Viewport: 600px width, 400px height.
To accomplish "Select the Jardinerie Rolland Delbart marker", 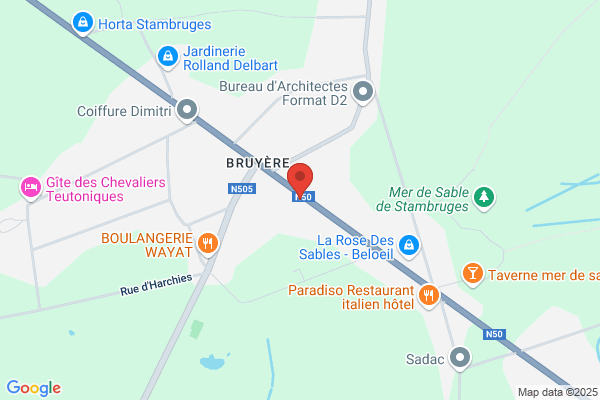I will point(168,57).
